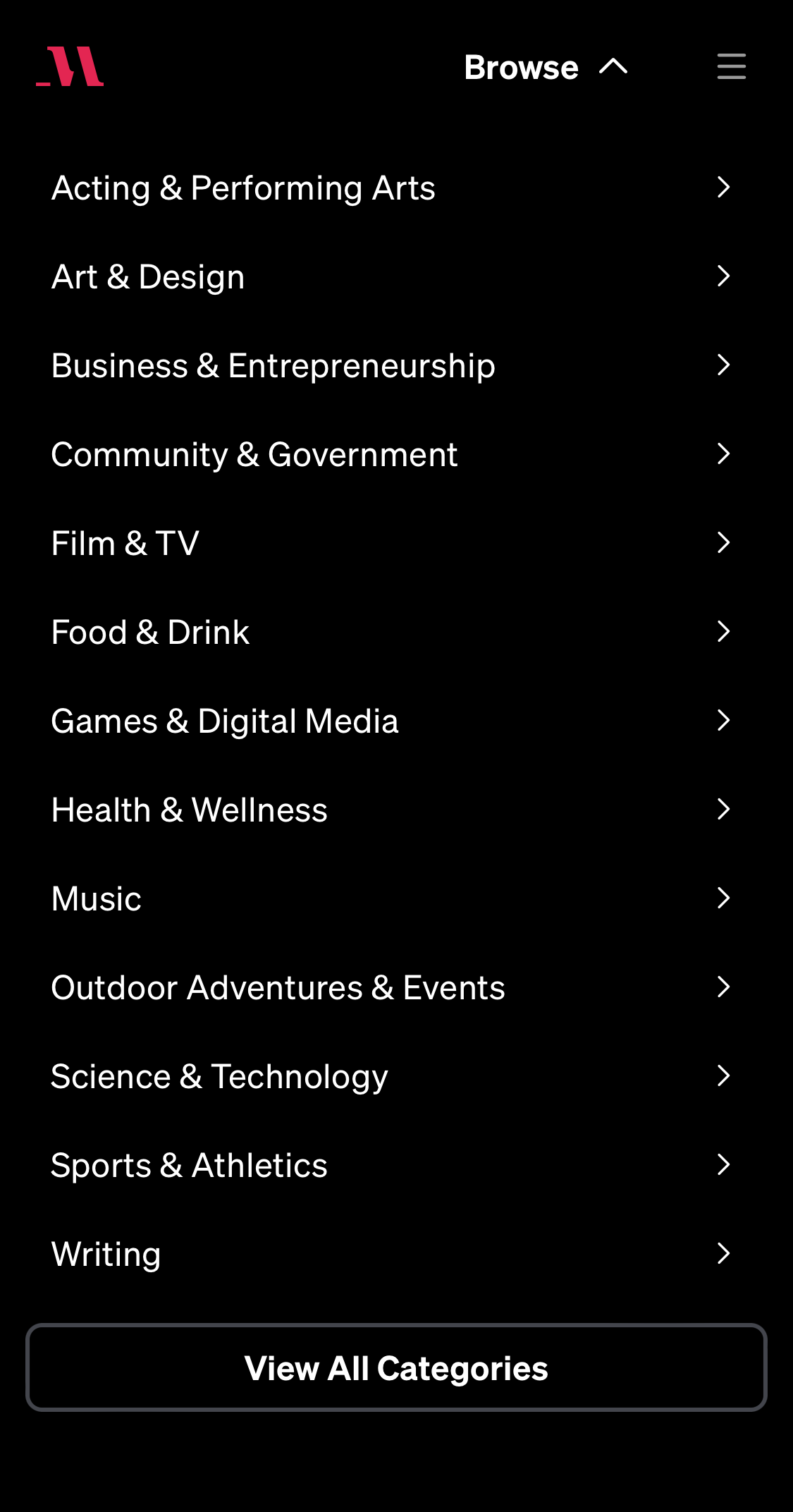Open the Art & Design category
The image size is (793, 1512).
147,276
